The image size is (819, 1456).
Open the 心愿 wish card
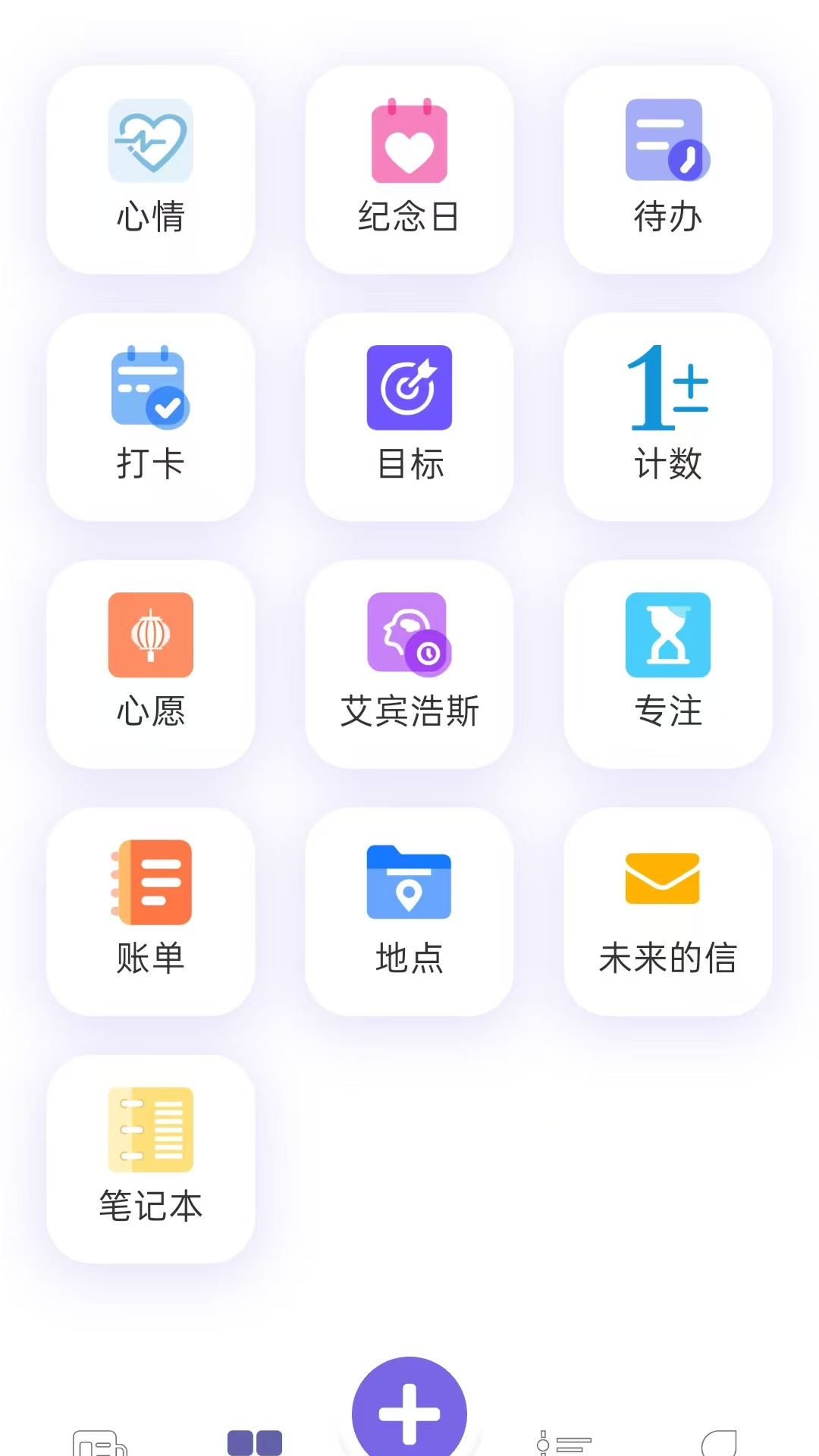150,664
